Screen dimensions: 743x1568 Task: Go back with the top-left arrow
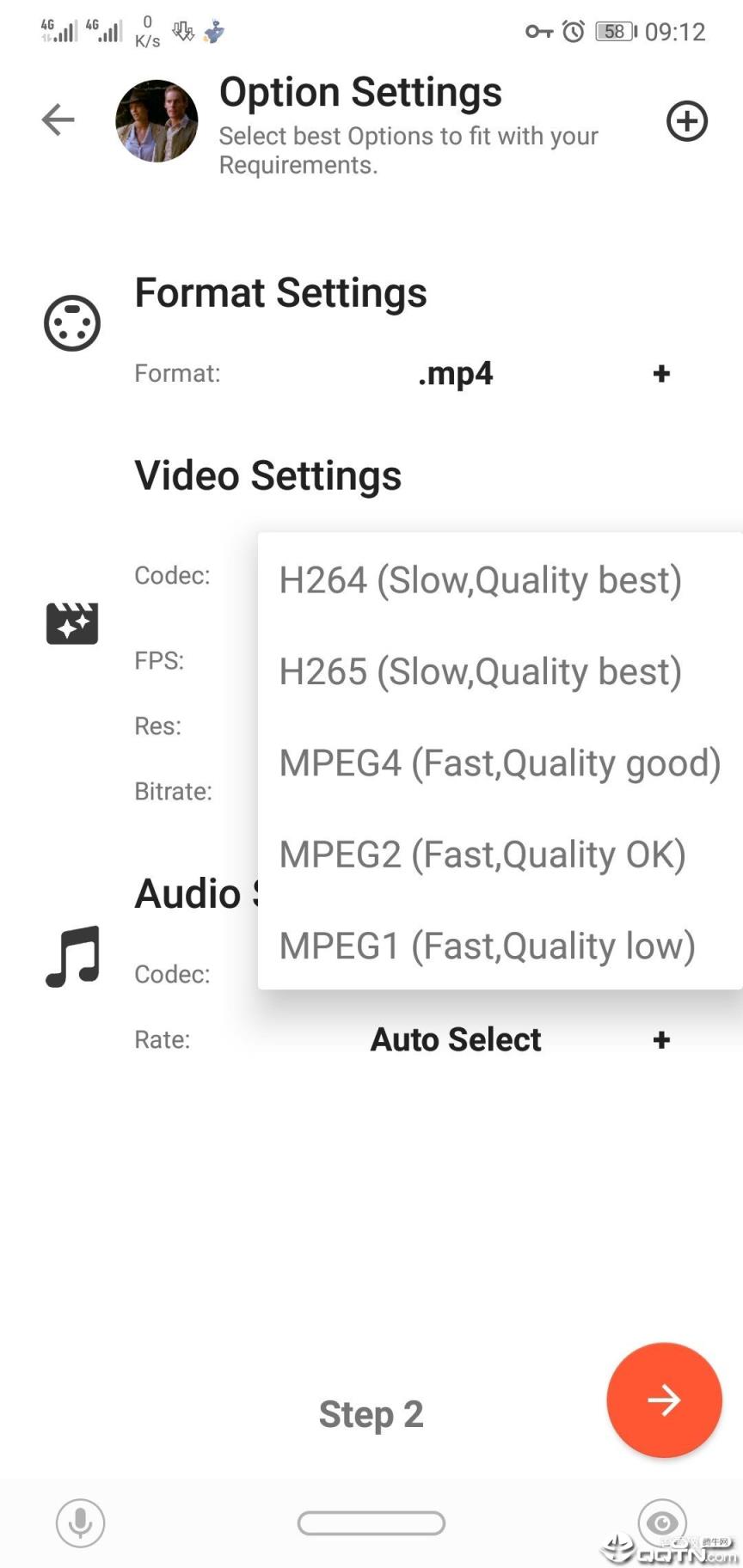(x=58, y=119)
